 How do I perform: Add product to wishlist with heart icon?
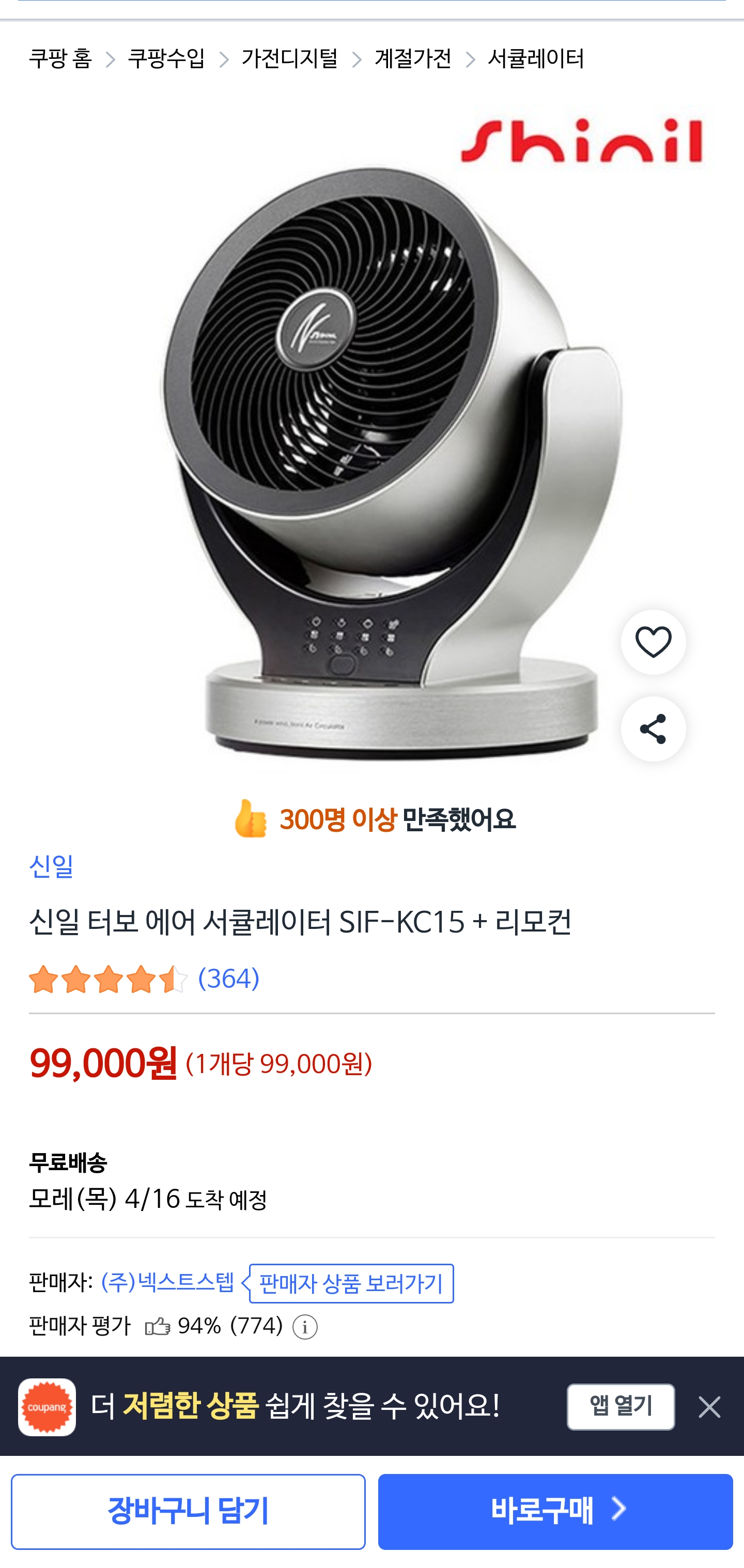[x=653, y=642]
